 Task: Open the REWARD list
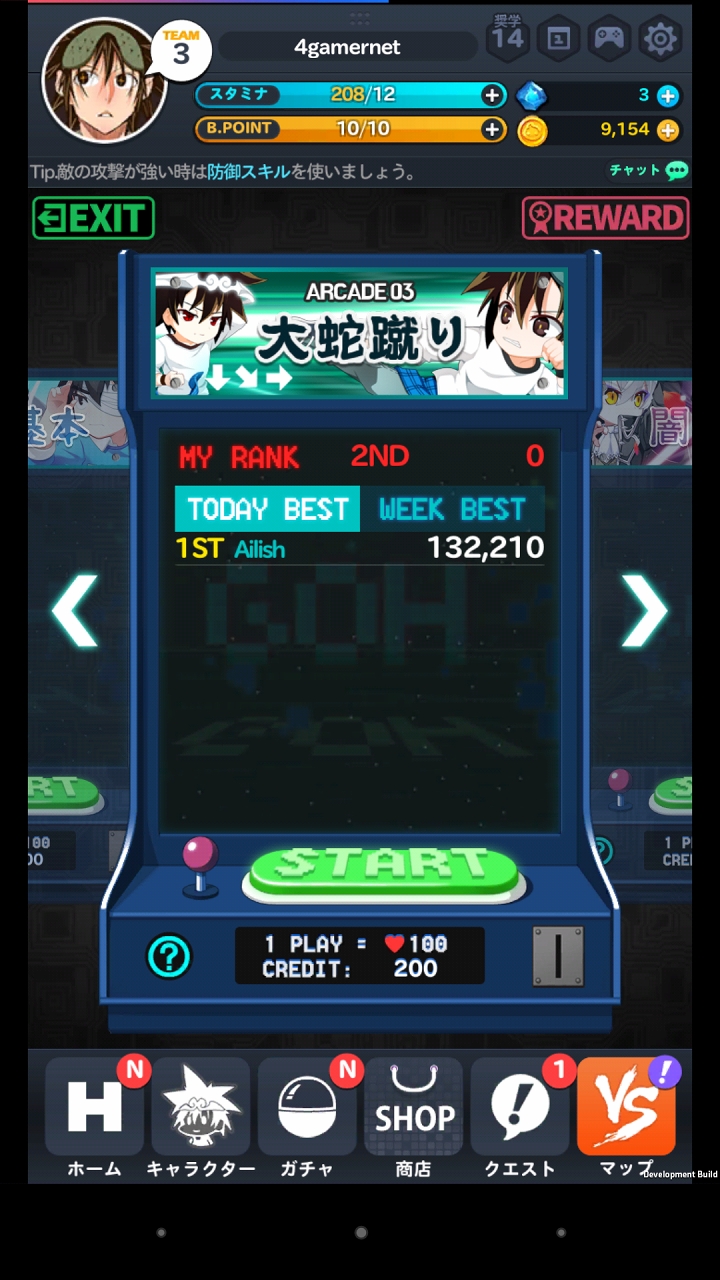pyautogui.click(x=605, y=218)
